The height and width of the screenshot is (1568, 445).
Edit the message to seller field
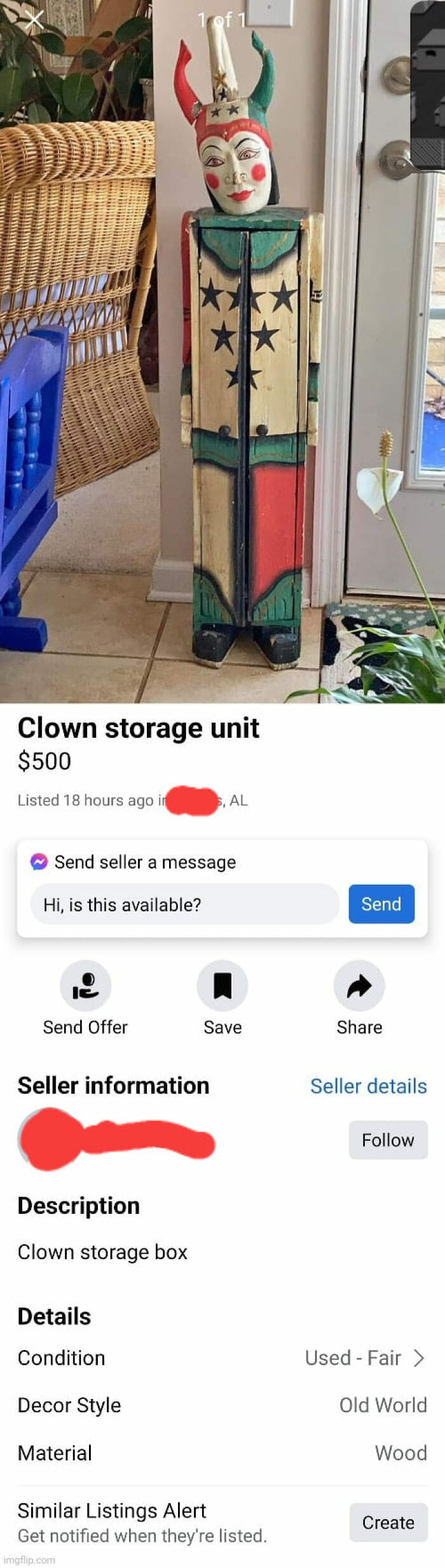[184, 904]
